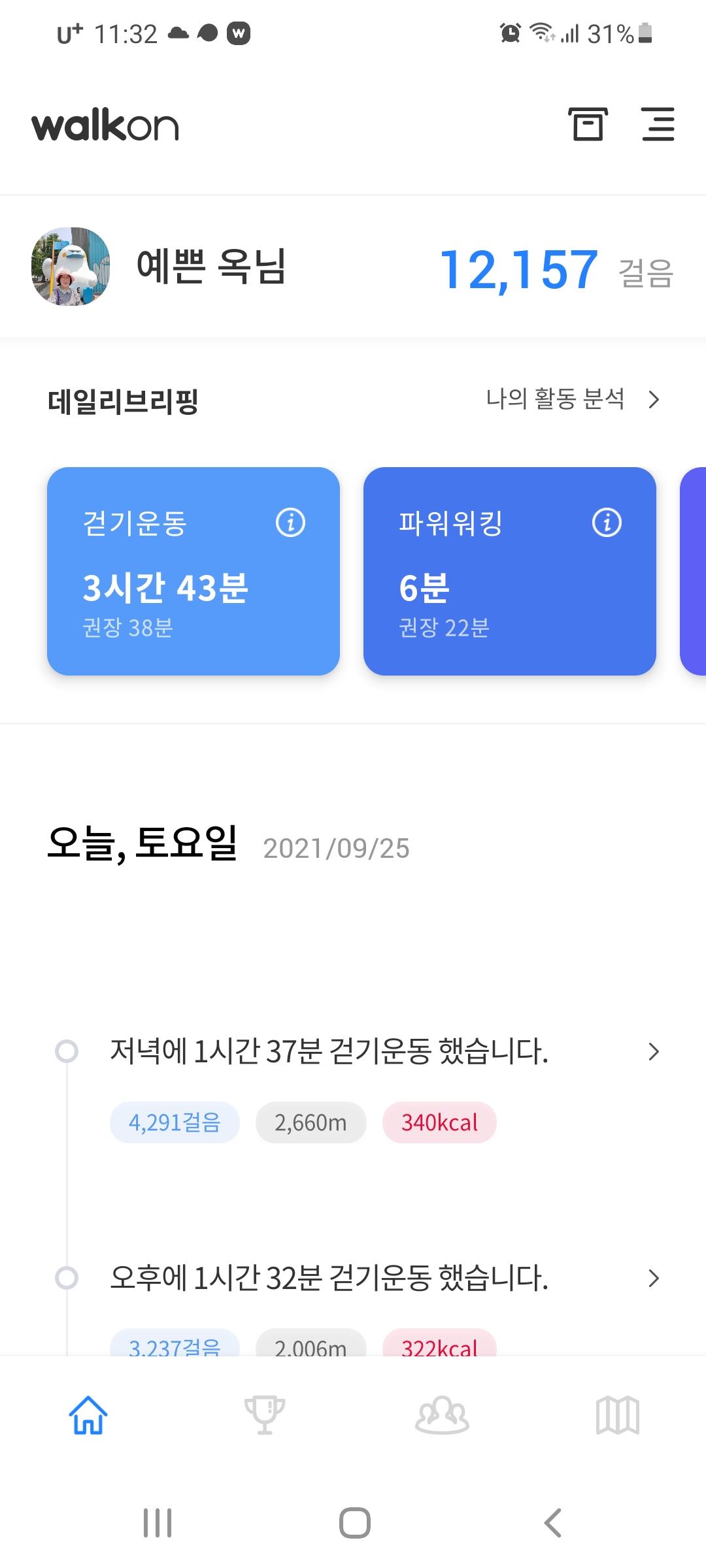Switch to the map tab
The width and height of the screenshot is (706, 1568).
(x=618, y=1414)
